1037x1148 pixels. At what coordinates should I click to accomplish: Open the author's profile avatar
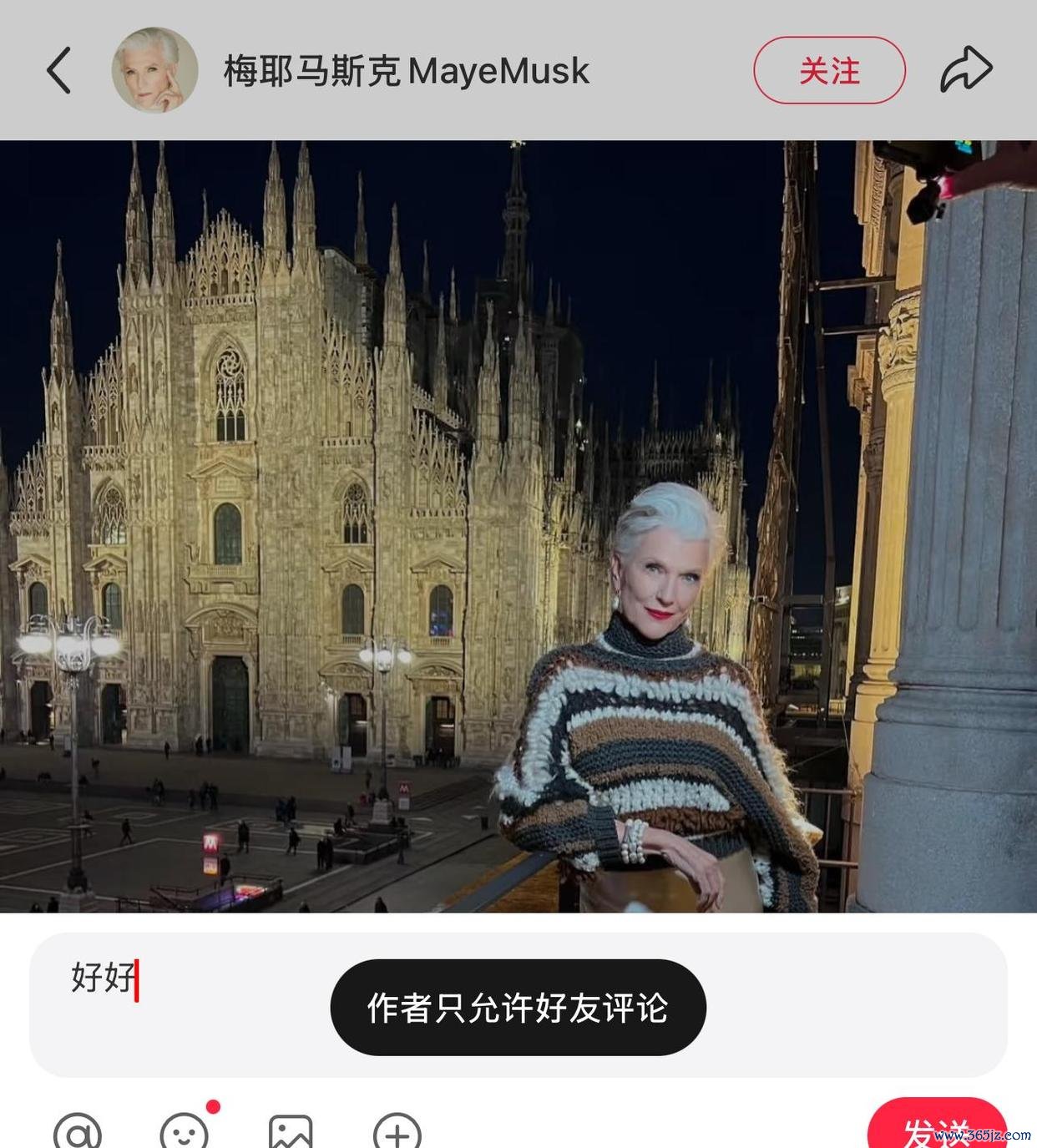coord(154,70)
